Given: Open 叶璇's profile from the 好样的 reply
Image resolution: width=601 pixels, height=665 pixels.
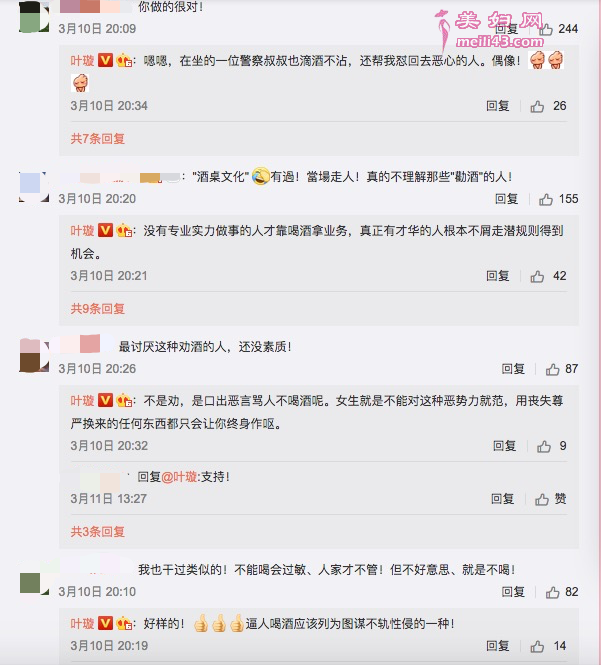Looking at the screenshot, I should [82, 623].
